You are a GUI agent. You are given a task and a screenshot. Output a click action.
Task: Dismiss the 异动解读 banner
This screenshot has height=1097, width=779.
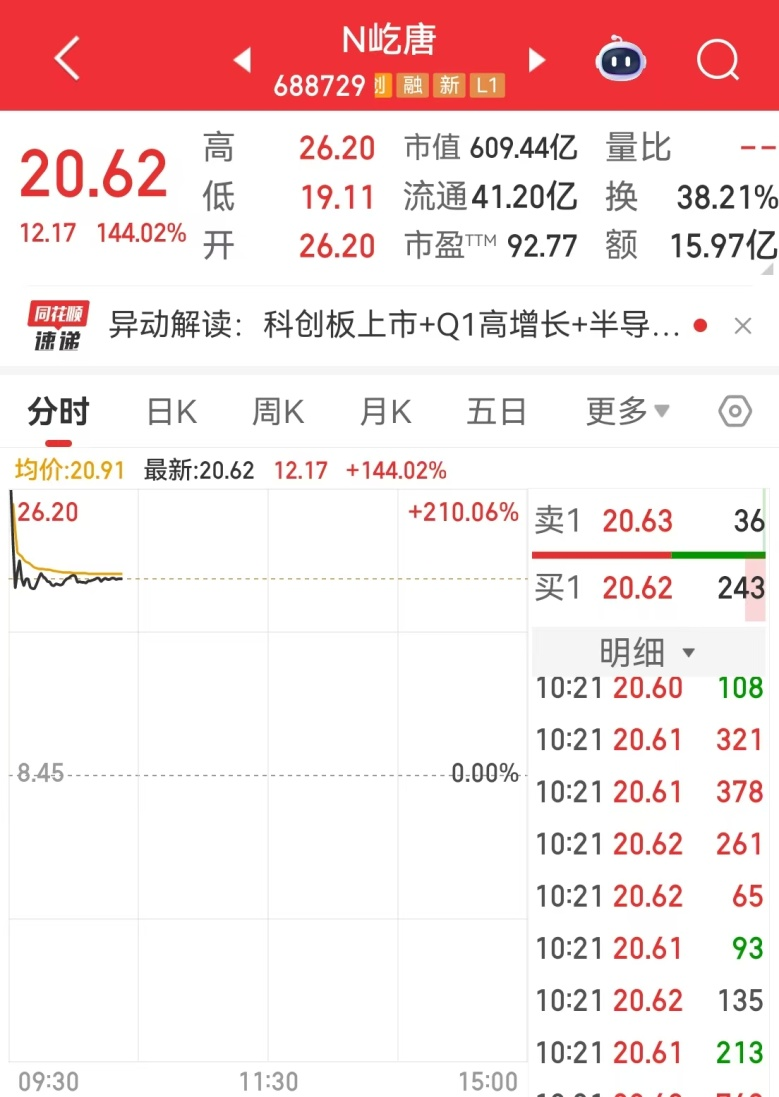[x=742, y=326]
